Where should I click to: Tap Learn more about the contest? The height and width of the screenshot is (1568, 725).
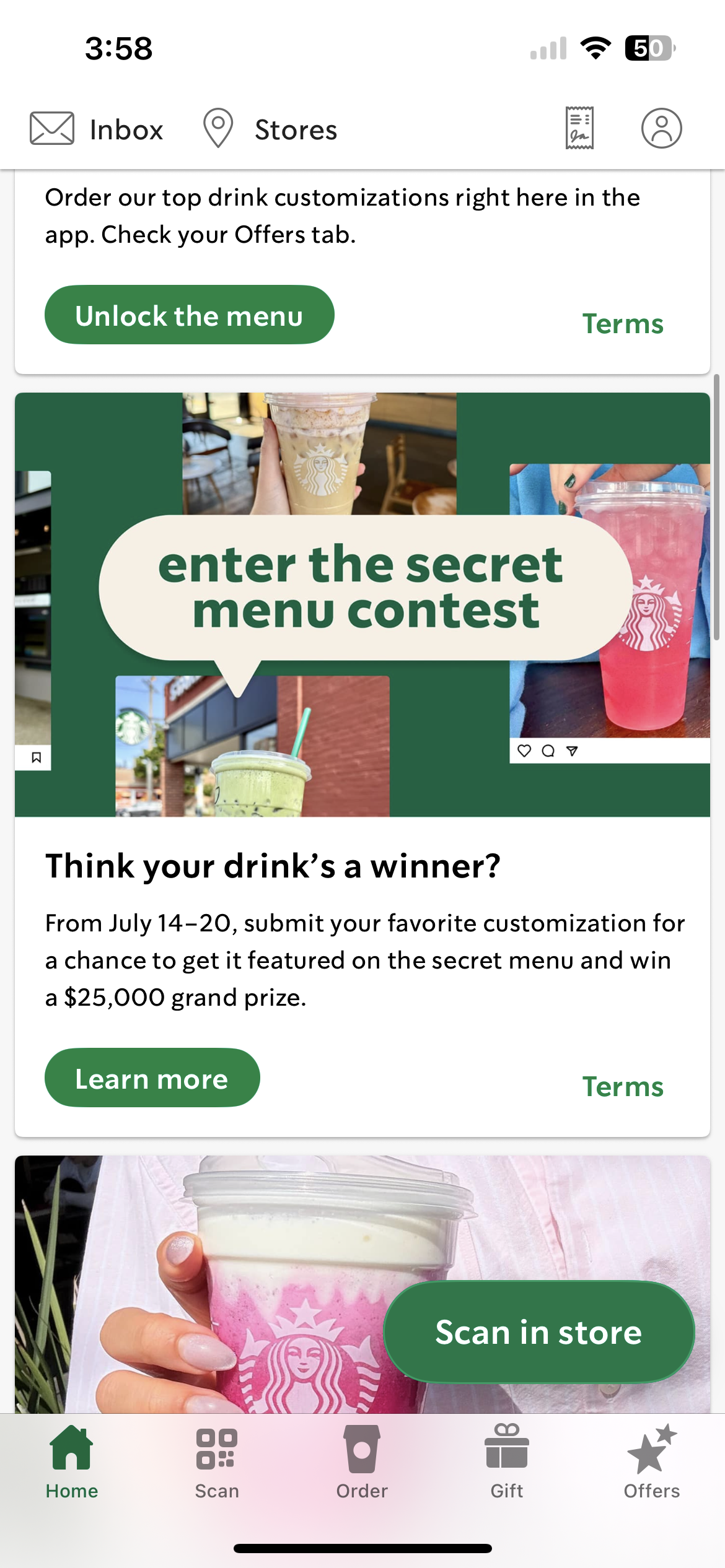pyautogui.click(x=152, y=1078)
